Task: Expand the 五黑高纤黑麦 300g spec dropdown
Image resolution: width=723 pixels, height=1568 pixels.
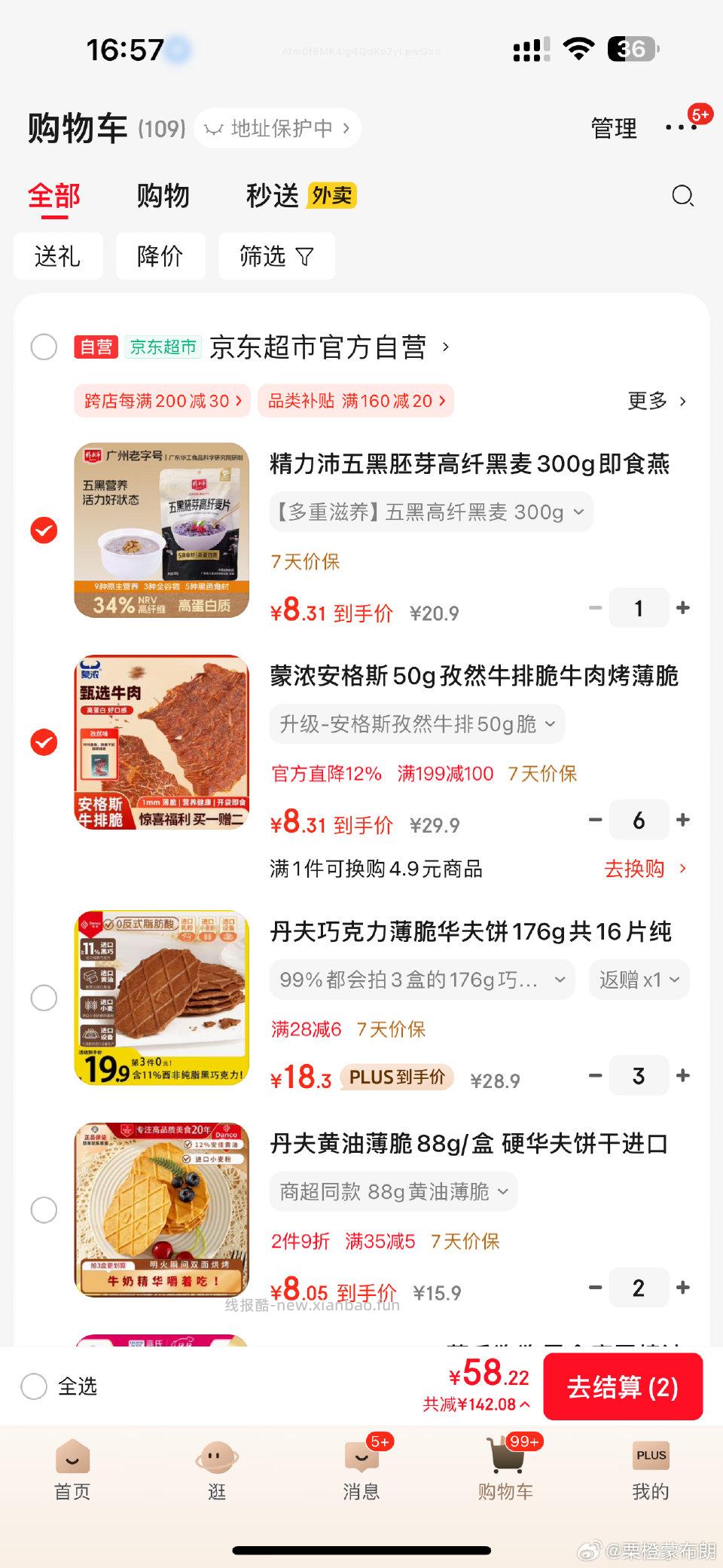Action: (x=430, y=512)
